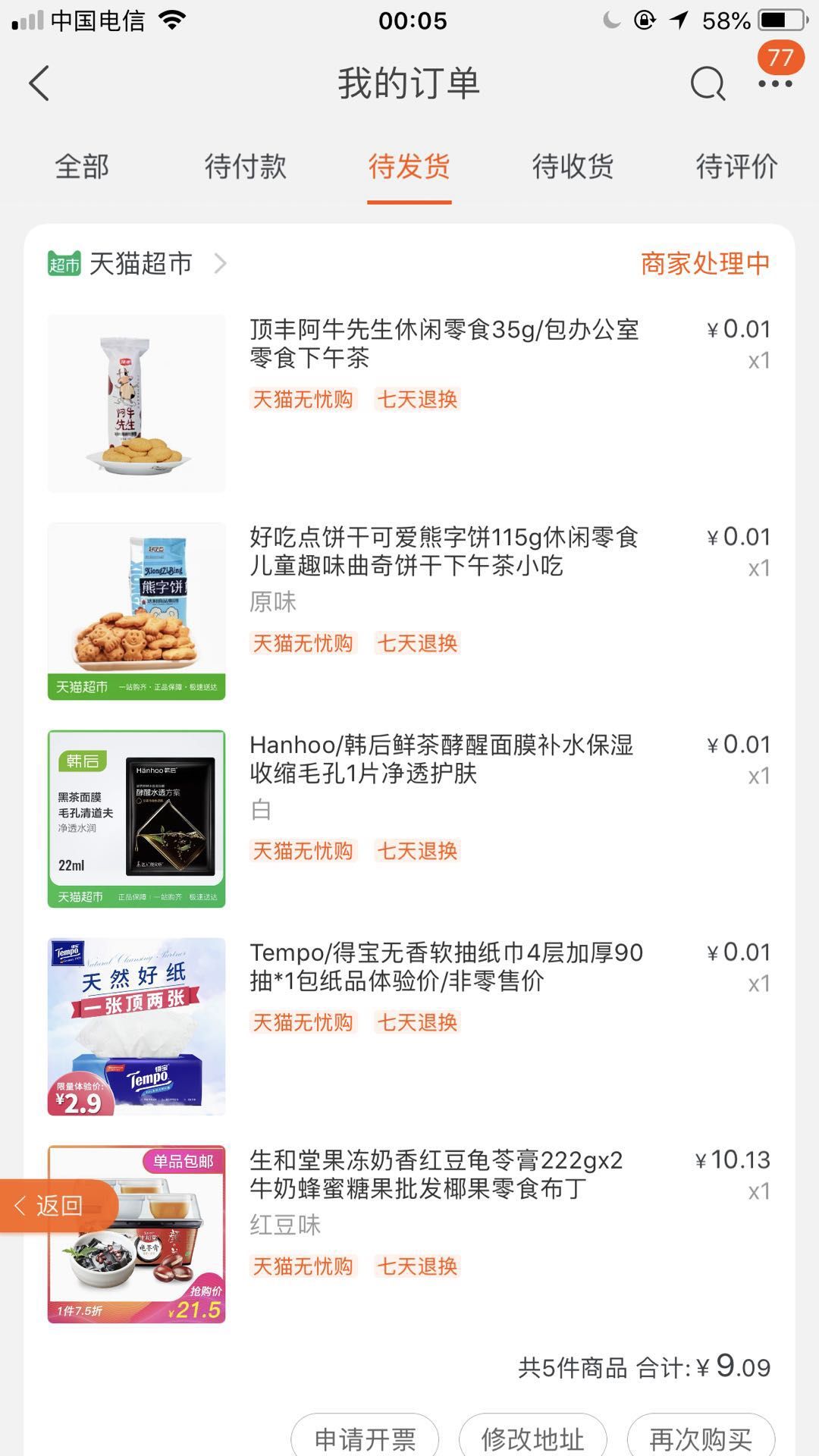
Task: Tap 修改地址 to change address
Action: (x=532, y=1438)
